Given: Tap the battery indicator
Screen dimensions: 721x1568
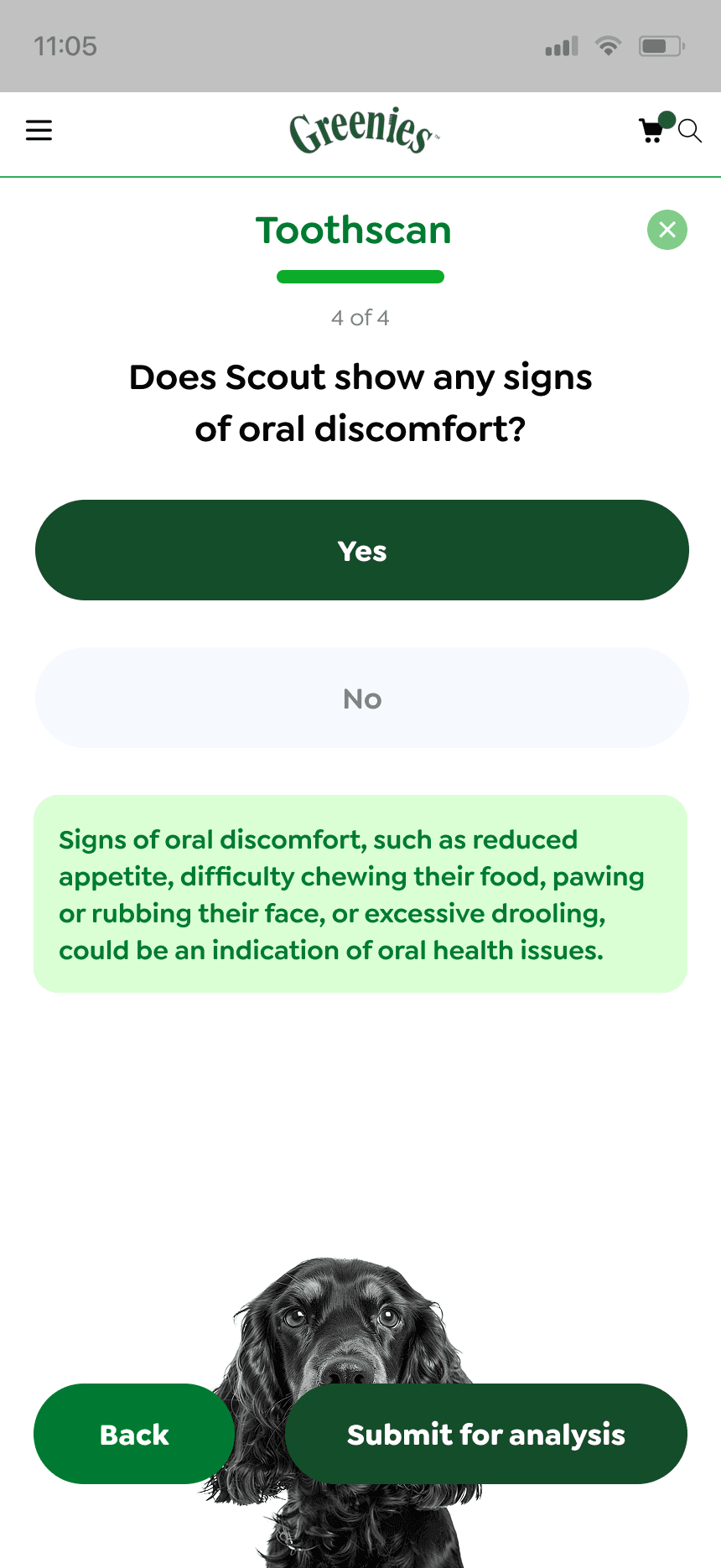Looking at the screenshot, I should click(660, 46).
